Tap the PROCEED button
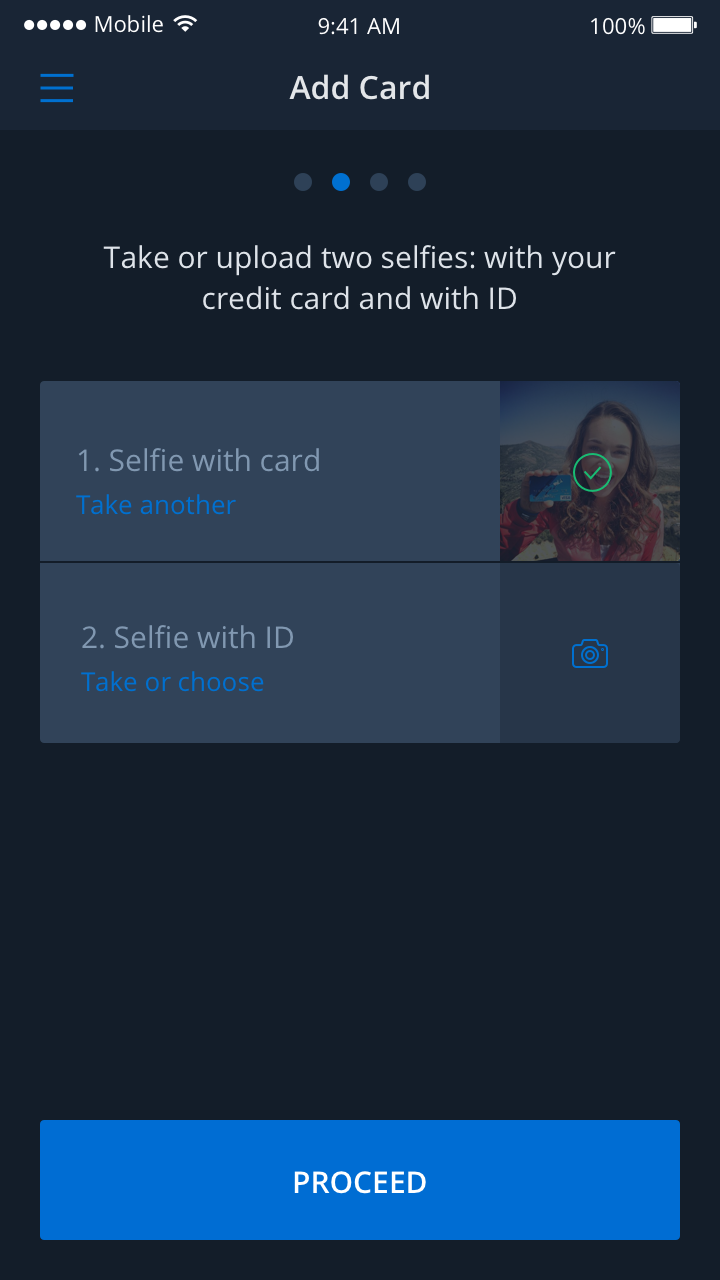Screen dimensions: 720x1280 coord(360,1180)
